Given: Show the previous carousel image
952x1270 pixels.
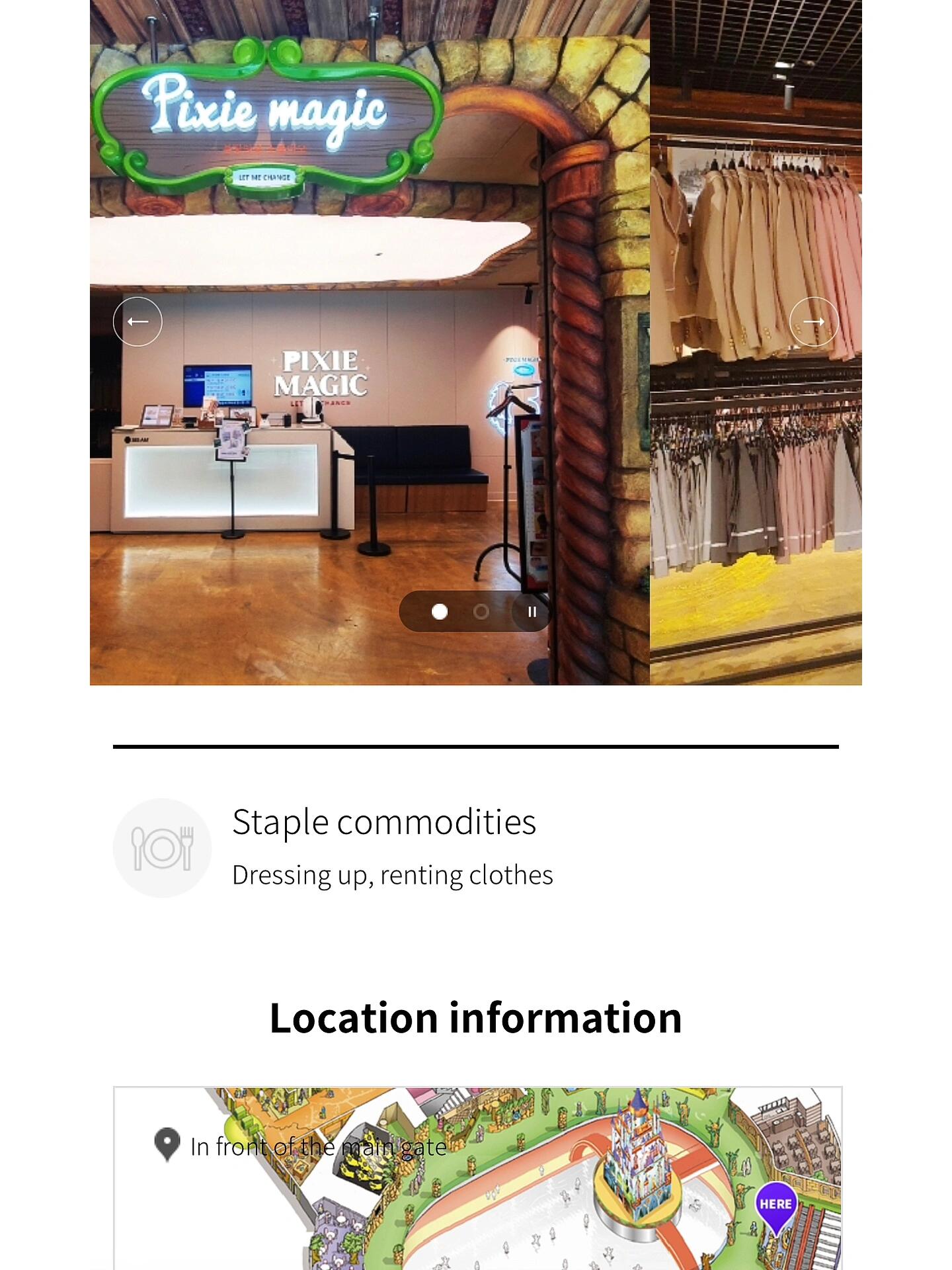Looking at the screenshot, I should pos(138,321).
